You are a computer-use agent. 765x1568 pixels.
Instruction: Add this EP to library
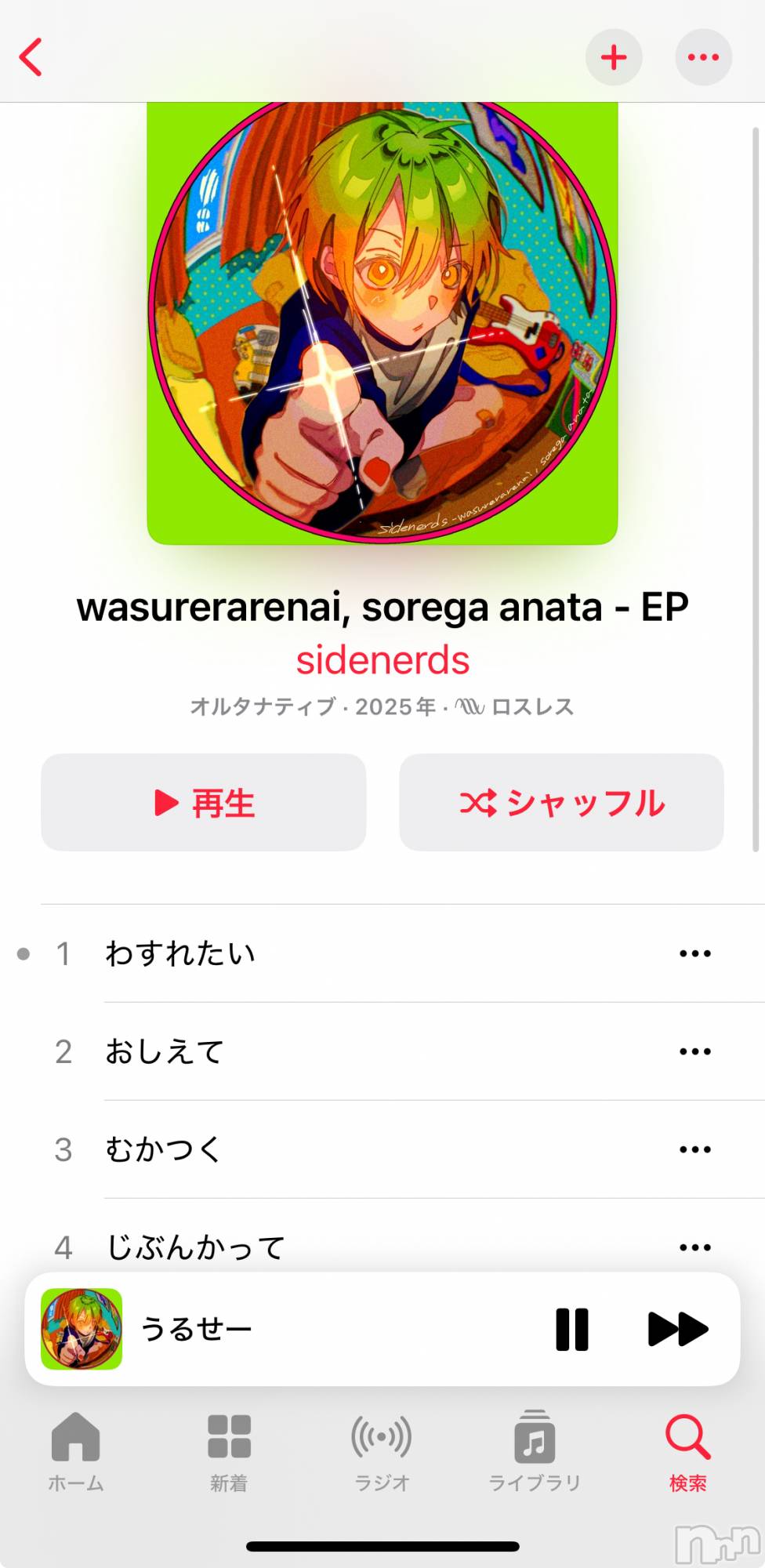pyautogui.click(x=614, y=57)
